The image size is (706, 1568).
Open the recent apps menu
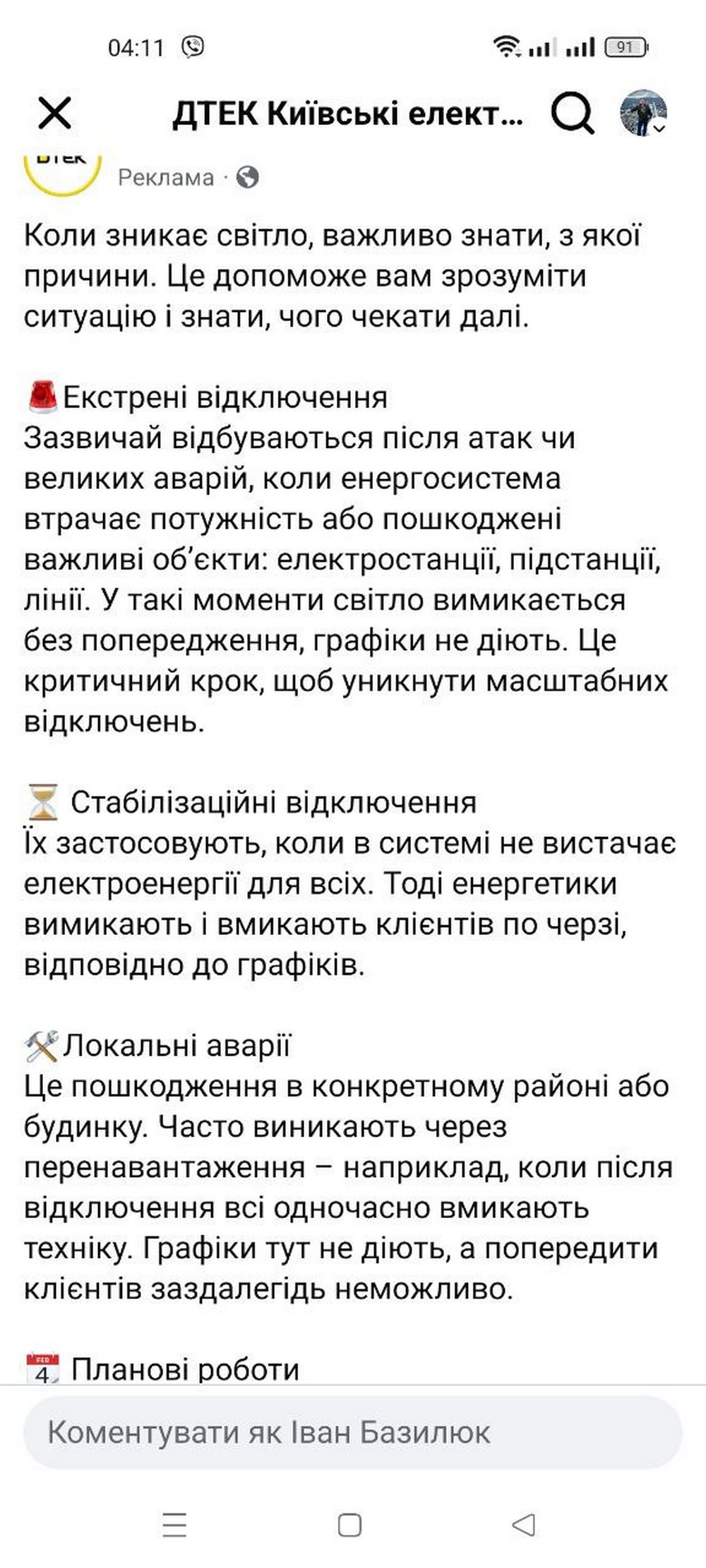tap(174, 1525)
